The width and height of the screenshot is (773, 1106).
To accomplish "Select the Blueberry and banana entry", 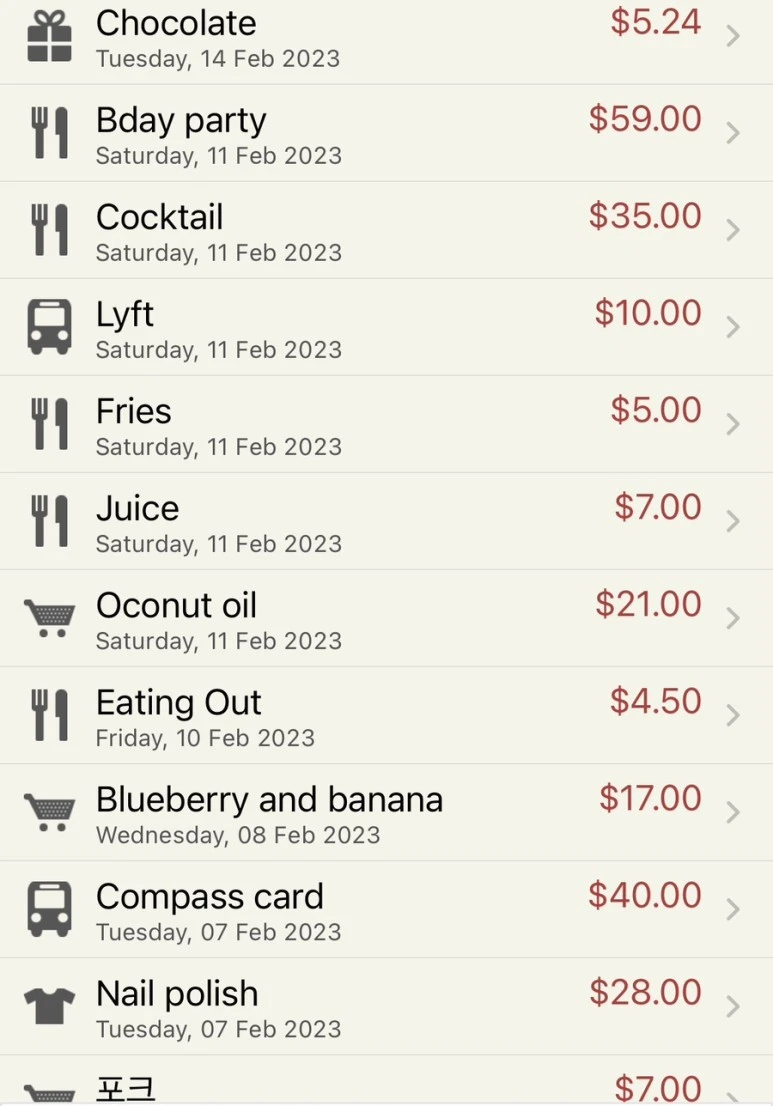I will point(386,812).
